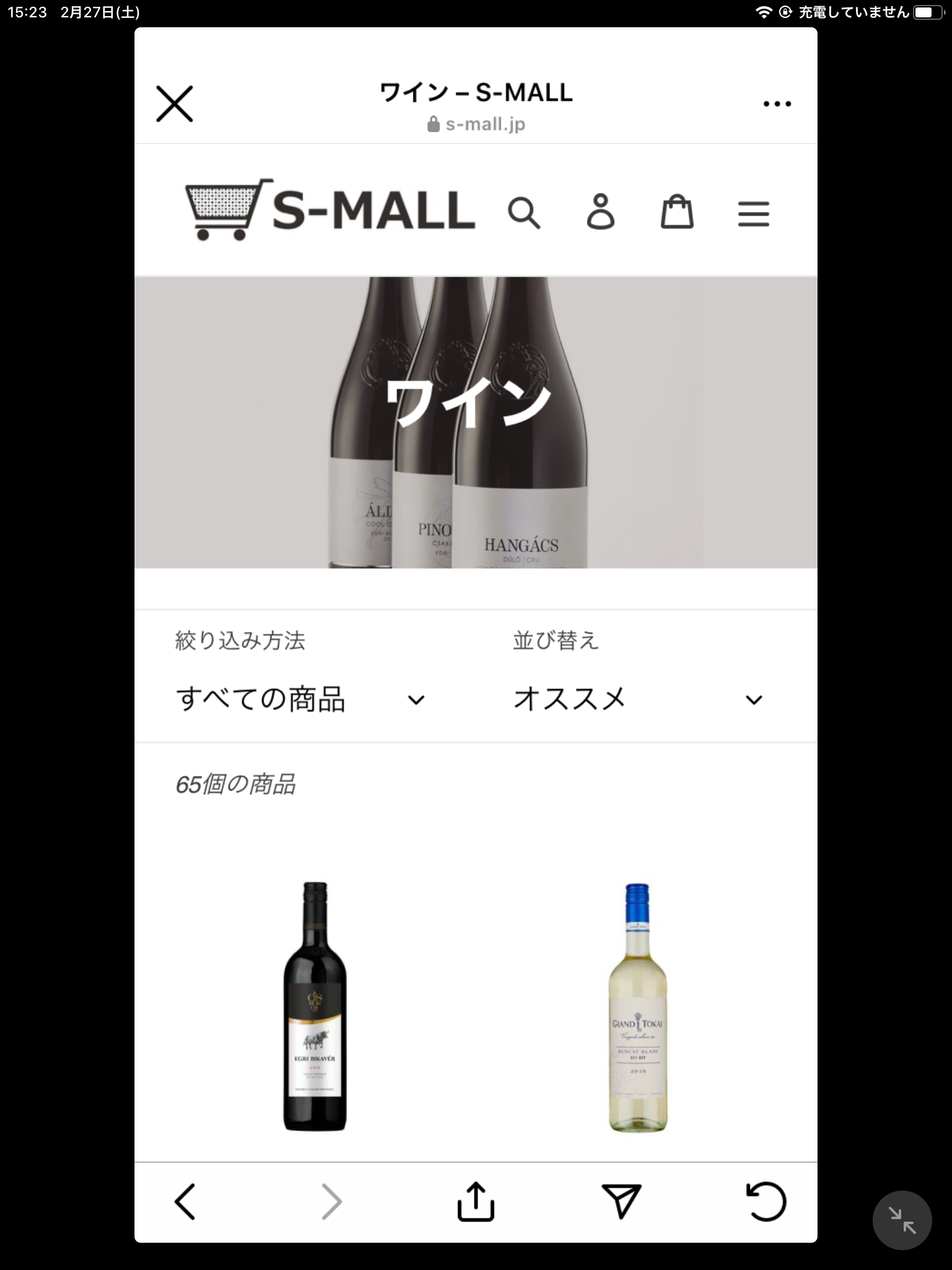Open the shopping bag
The image size is (952, 1270).
677,213
